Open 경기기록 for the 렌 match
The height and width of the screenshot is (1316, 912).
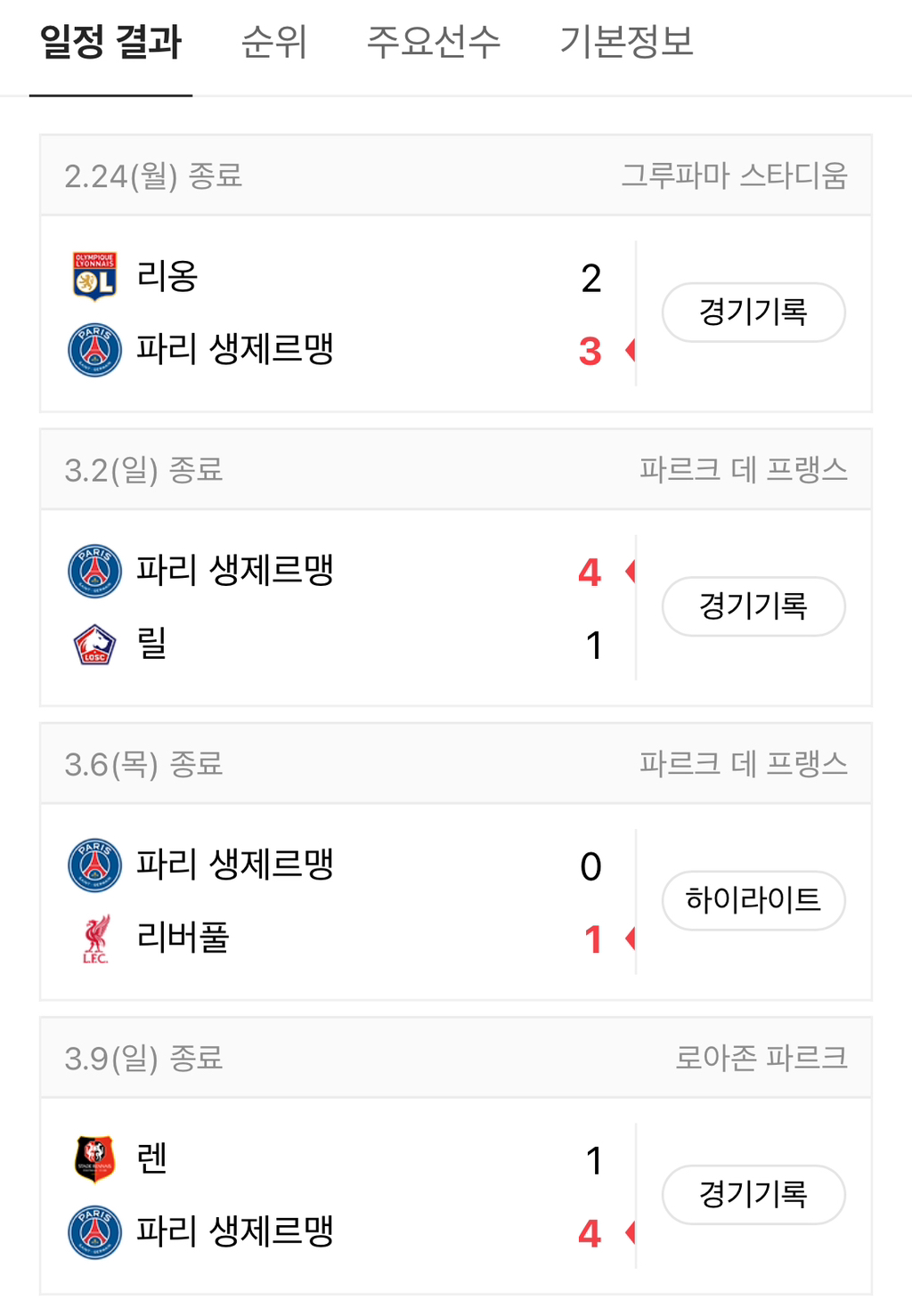click(x=753, y=1194)
